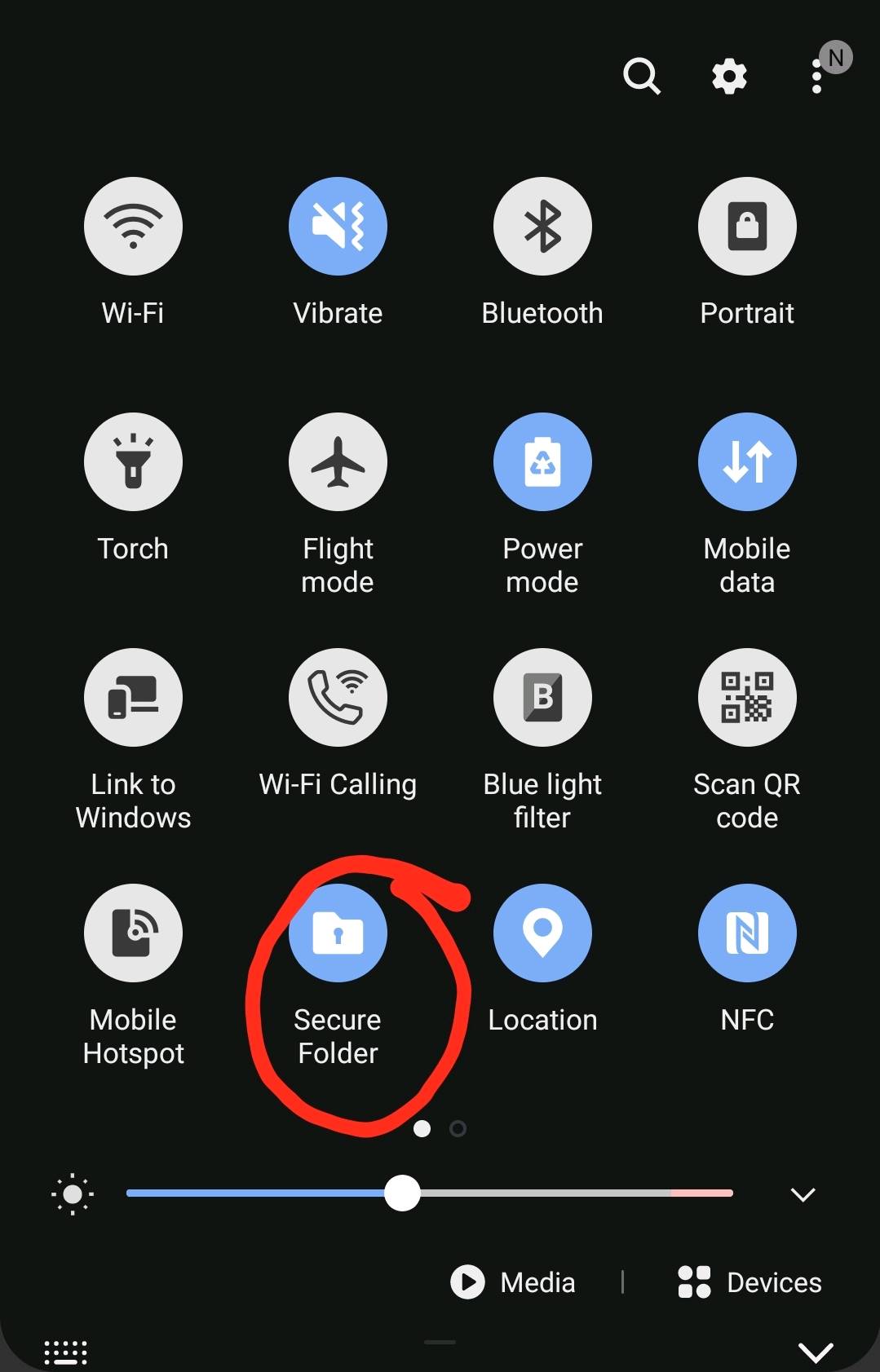This screenshot has width=880, height=1372.
Task: Enable Link to Windows
Action: (133, 697)
